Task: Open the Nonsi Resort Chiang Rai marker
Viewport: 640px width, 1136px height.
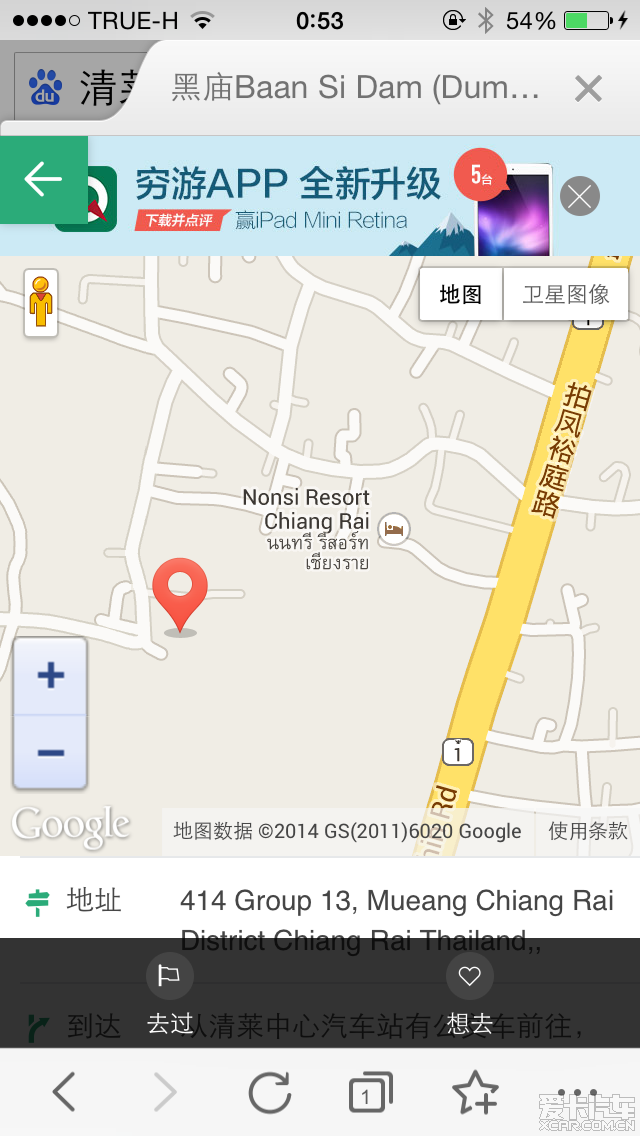Action: (395, 527)
